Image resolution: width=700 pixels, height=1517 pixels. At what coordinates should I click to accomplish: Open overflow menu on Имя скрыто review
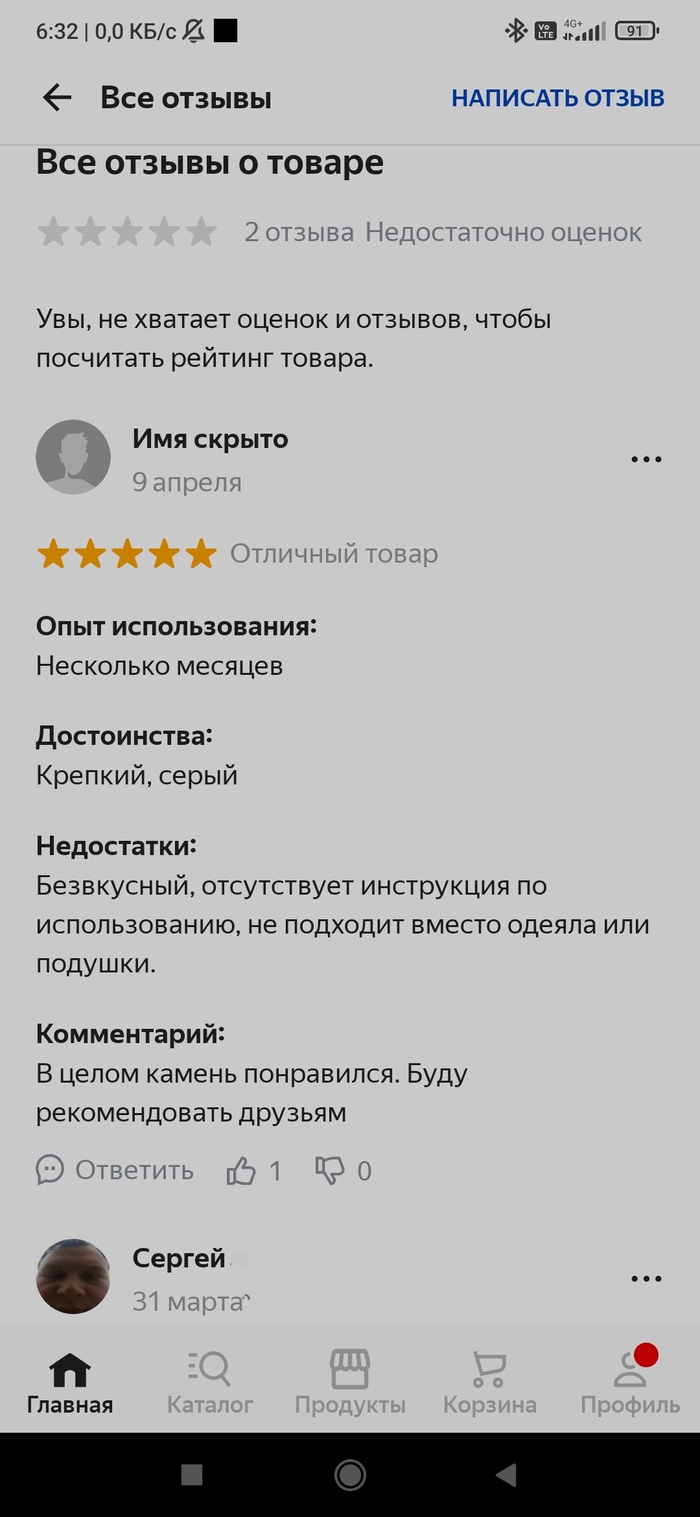646,459
